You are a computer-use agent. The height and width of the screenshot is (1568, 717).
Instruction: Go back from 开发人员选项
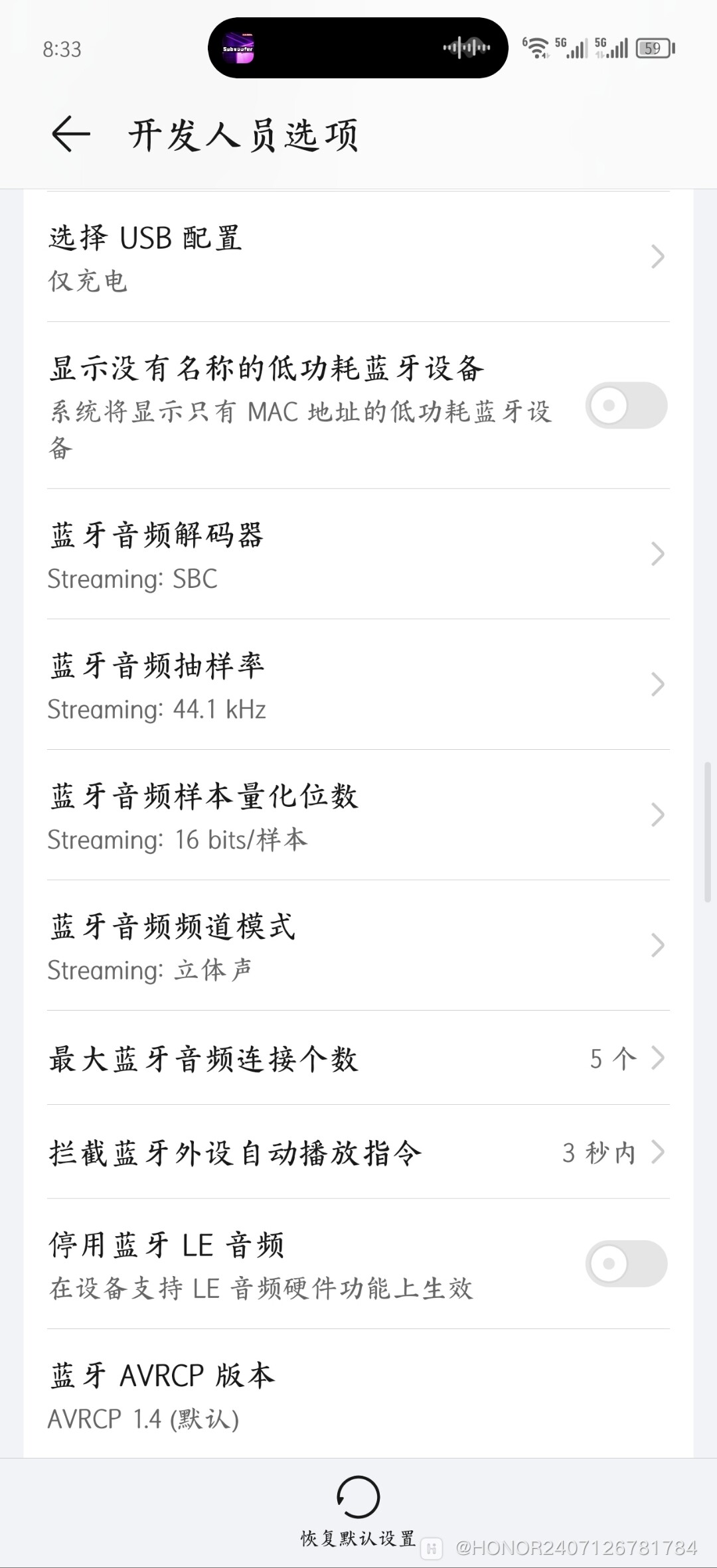tap(71, 134)
